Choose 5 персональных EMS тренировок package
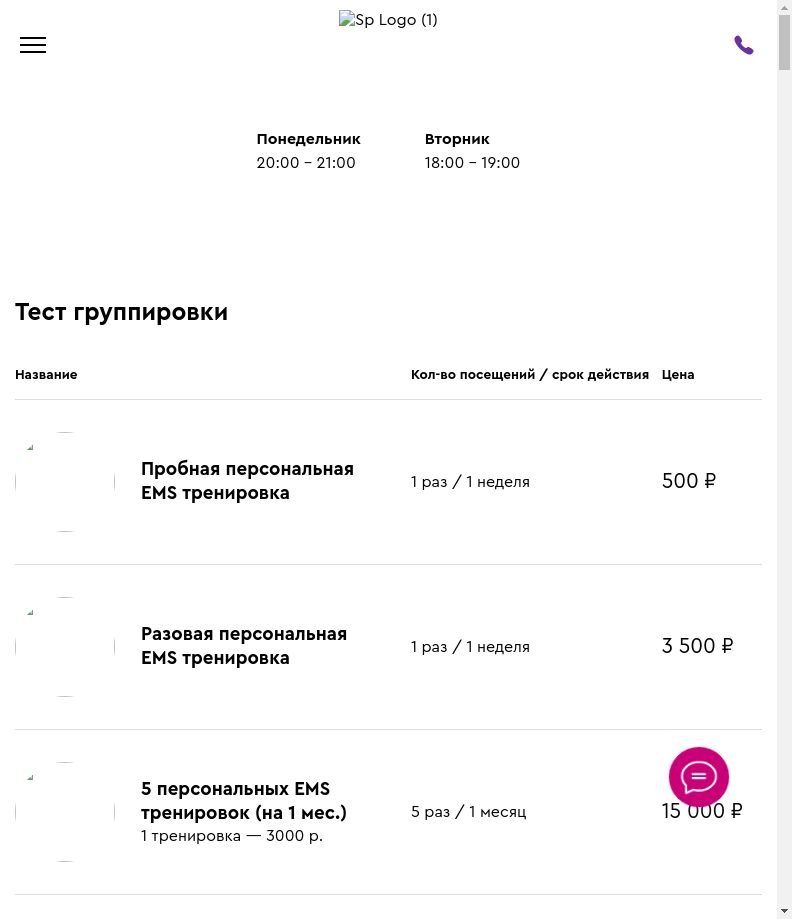 click(x=244, y=801)
